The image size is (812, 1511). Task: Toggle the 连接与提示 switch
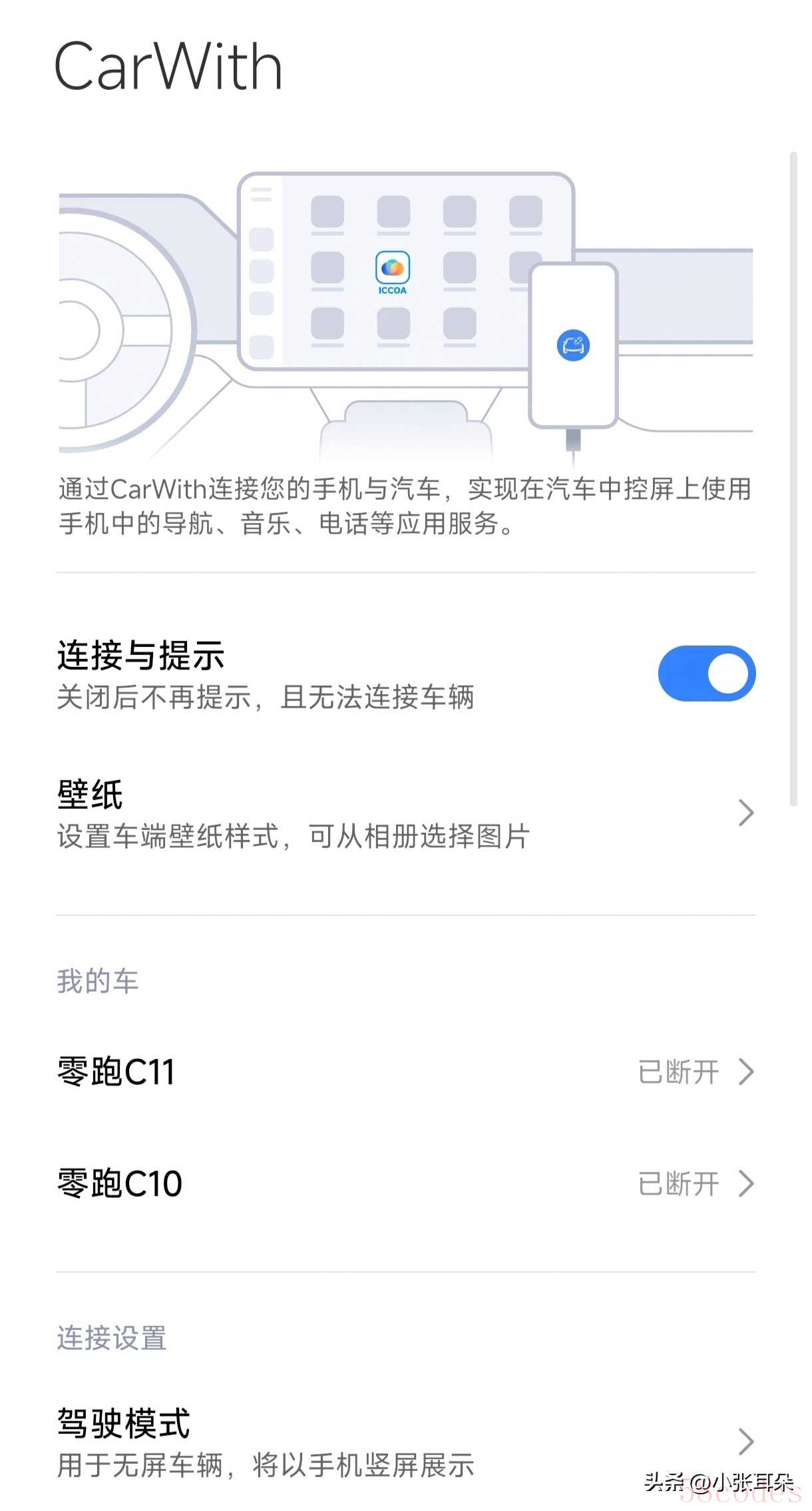706,673
